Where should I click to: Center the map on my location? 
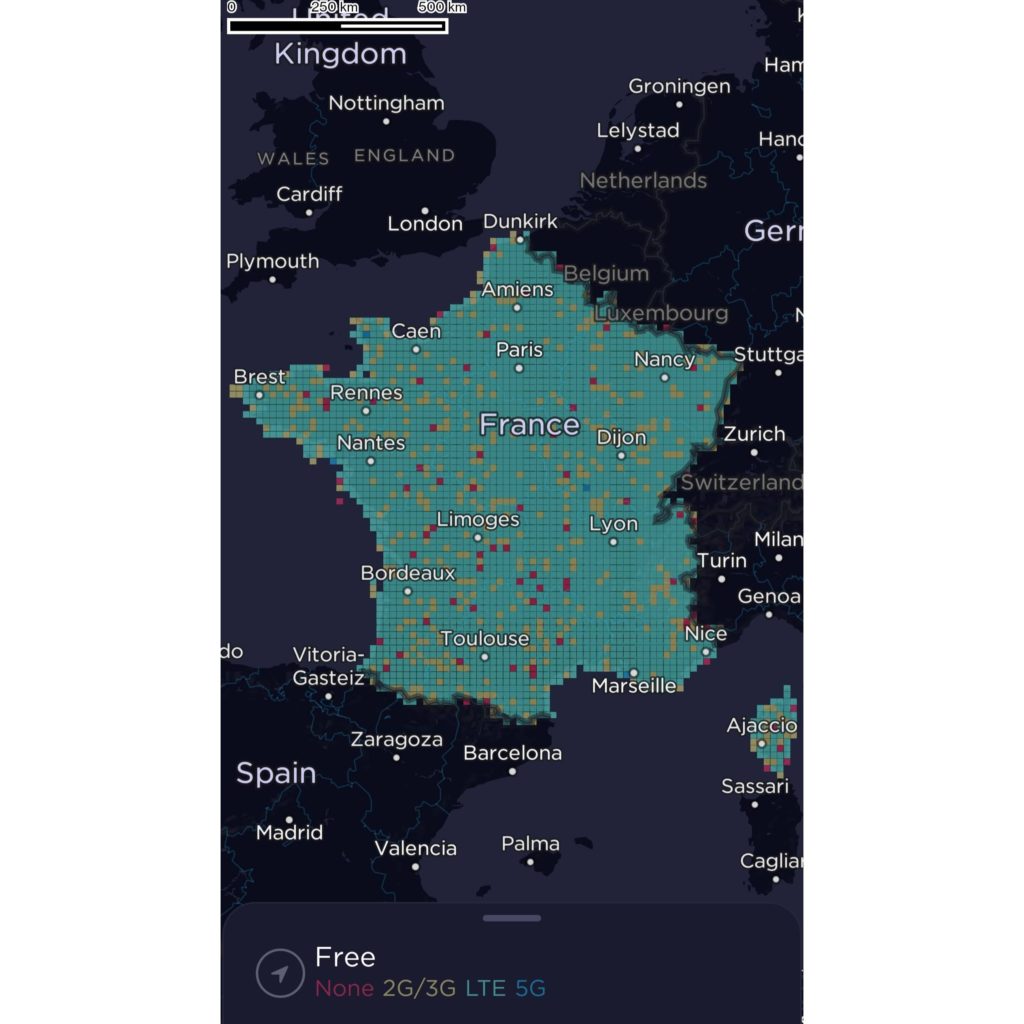click(x=281, y=973)
